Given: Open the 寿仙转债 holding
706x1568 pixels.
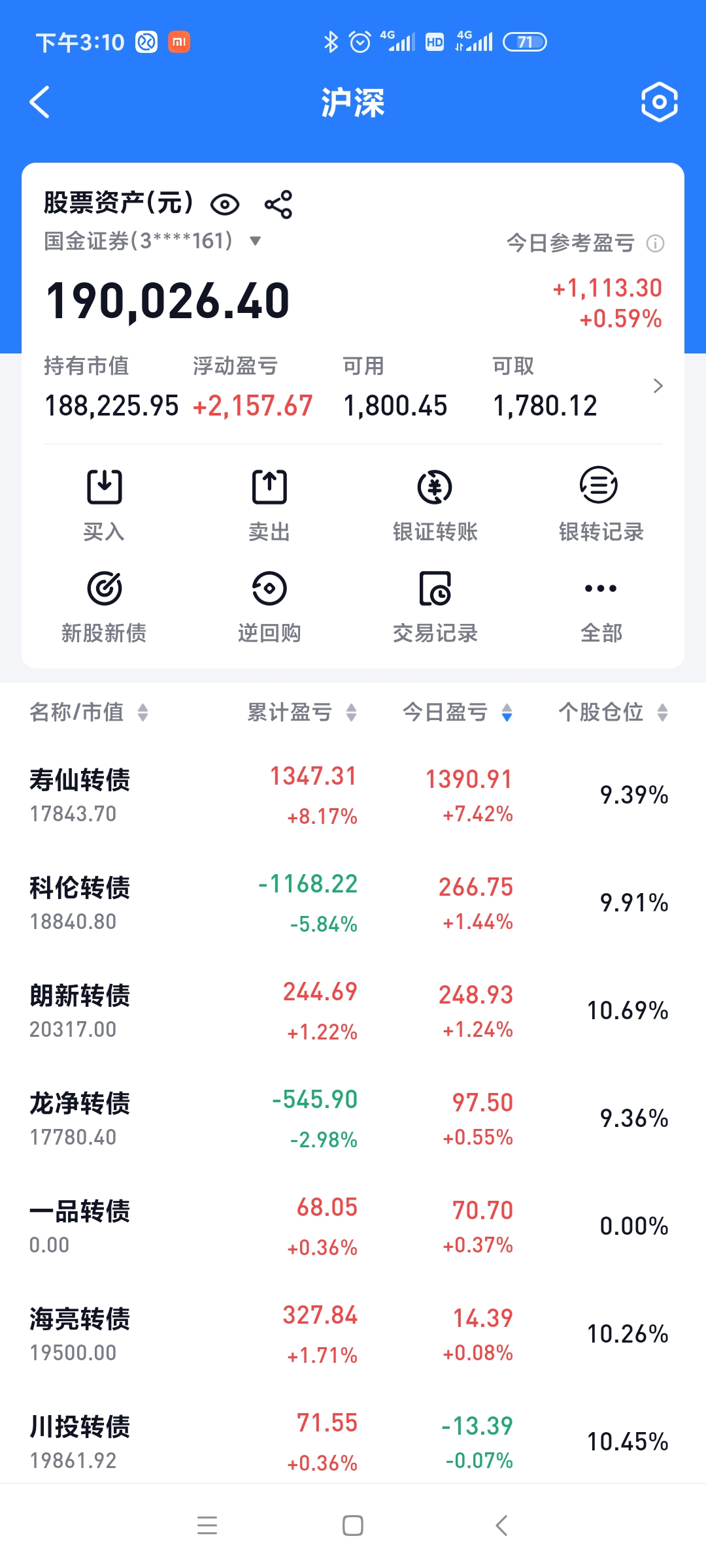Looking at the screenshot, I should click(x=80, y=794).
